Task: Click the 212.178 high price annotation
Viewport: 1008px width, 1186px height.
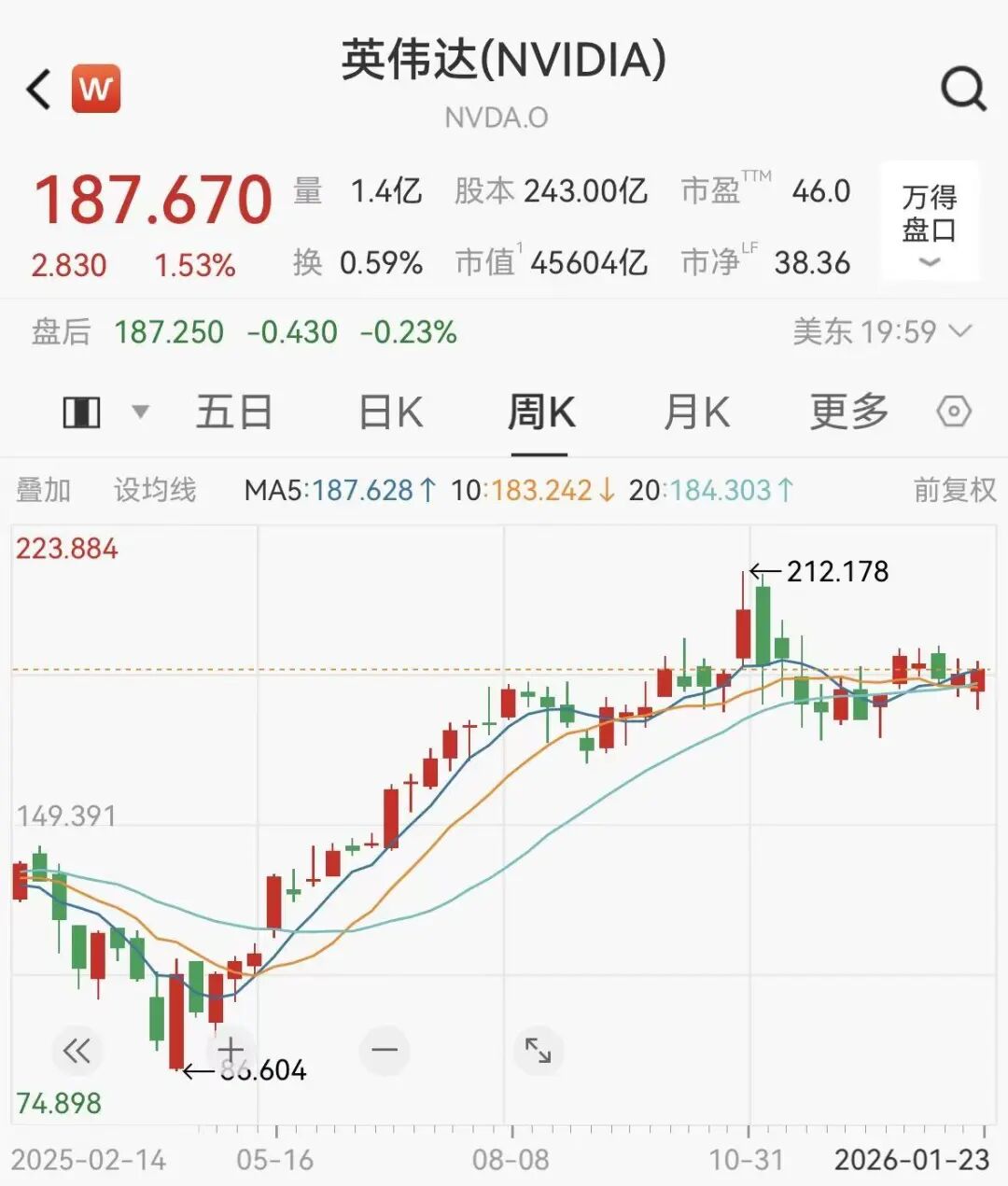Action: [x=836, y=571]
